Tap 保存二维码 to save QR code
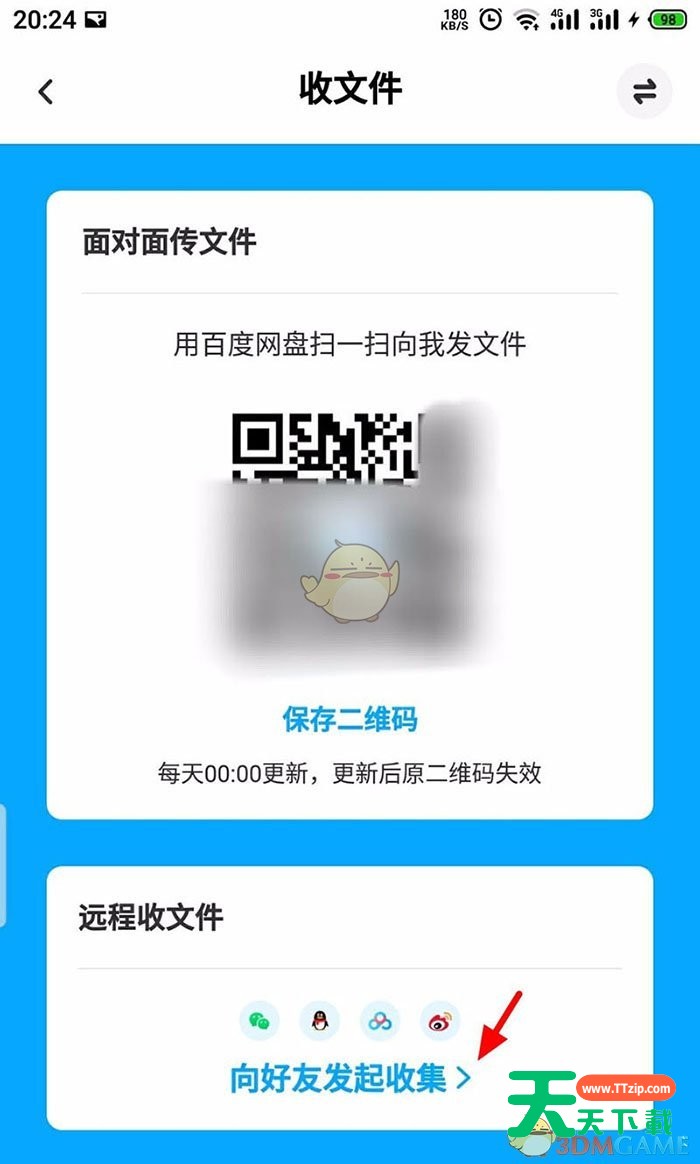Screen dimensions: 700x1164 tap(349, 719)
